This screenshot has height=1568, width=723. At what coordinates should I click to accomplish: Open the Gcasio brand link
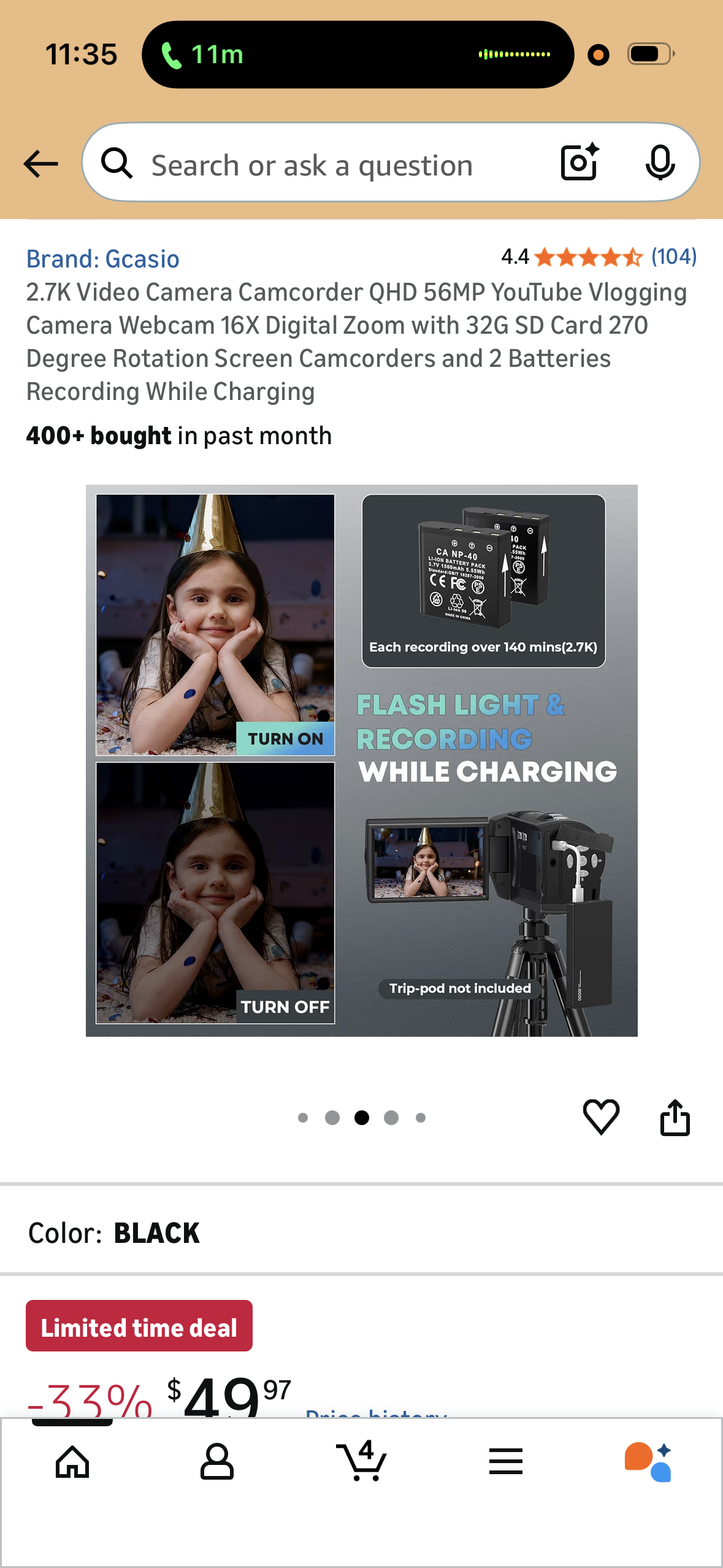tap(102, 259)
